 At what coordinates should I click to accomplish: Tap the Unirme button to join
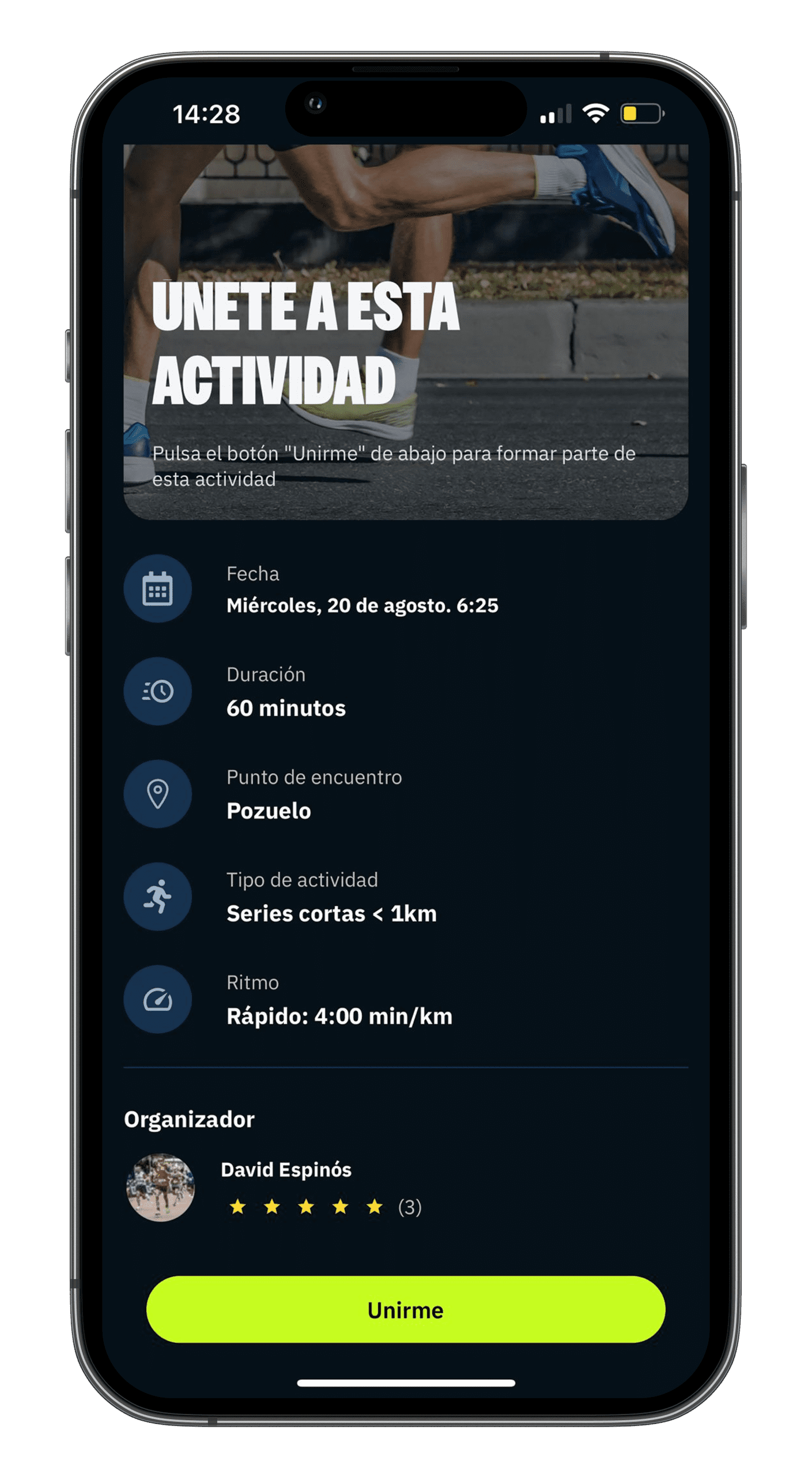pyautogui.click(x=405, y=1310)
